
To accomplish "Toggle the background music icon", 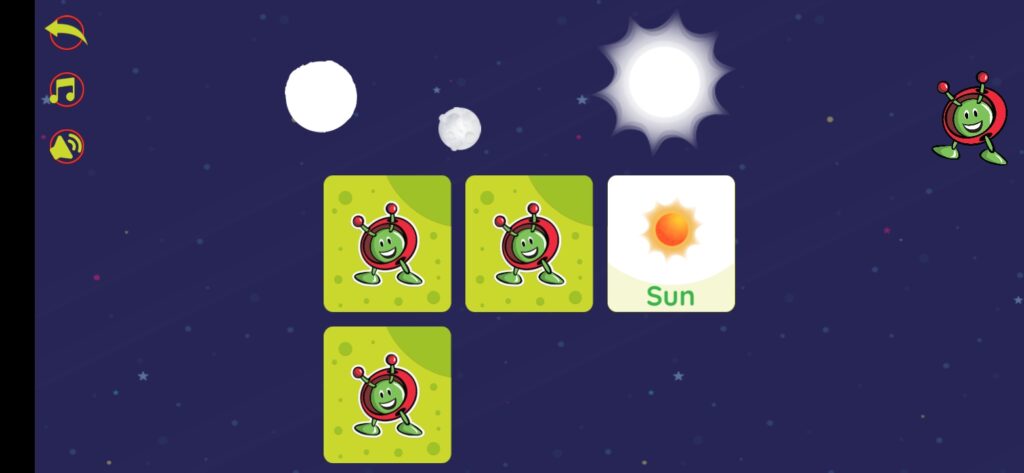I will (x=66, y=91).
